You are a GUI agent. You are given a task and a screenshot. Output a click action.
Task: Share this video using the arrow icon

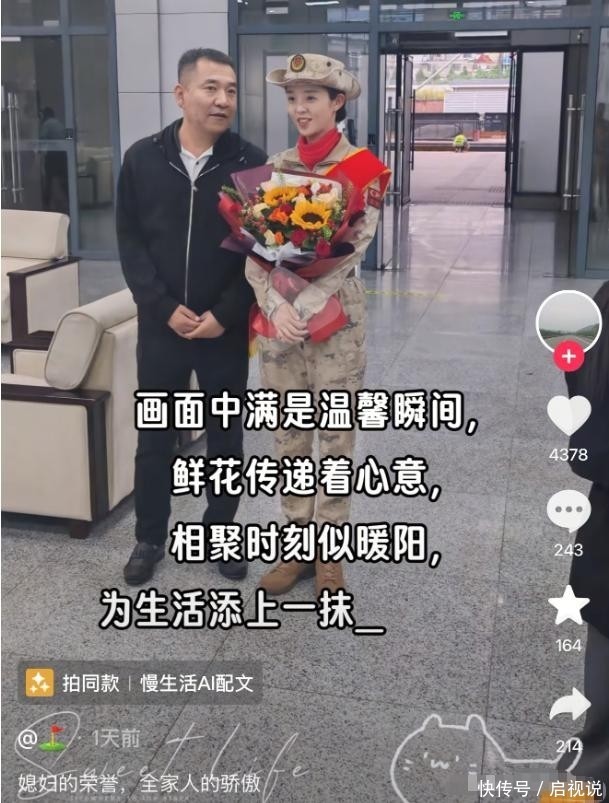[x=569, y=706]
